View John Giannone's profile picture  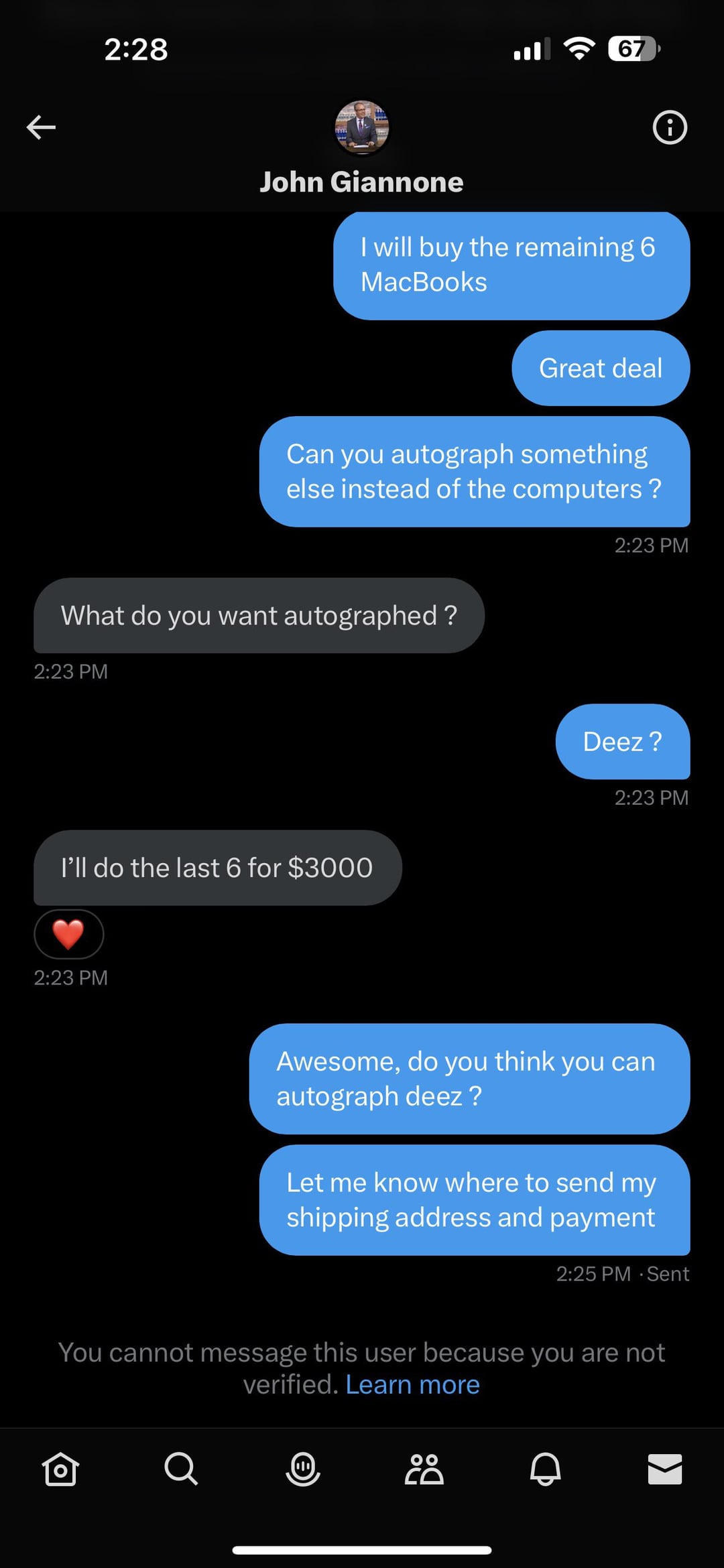pos(362,127)
